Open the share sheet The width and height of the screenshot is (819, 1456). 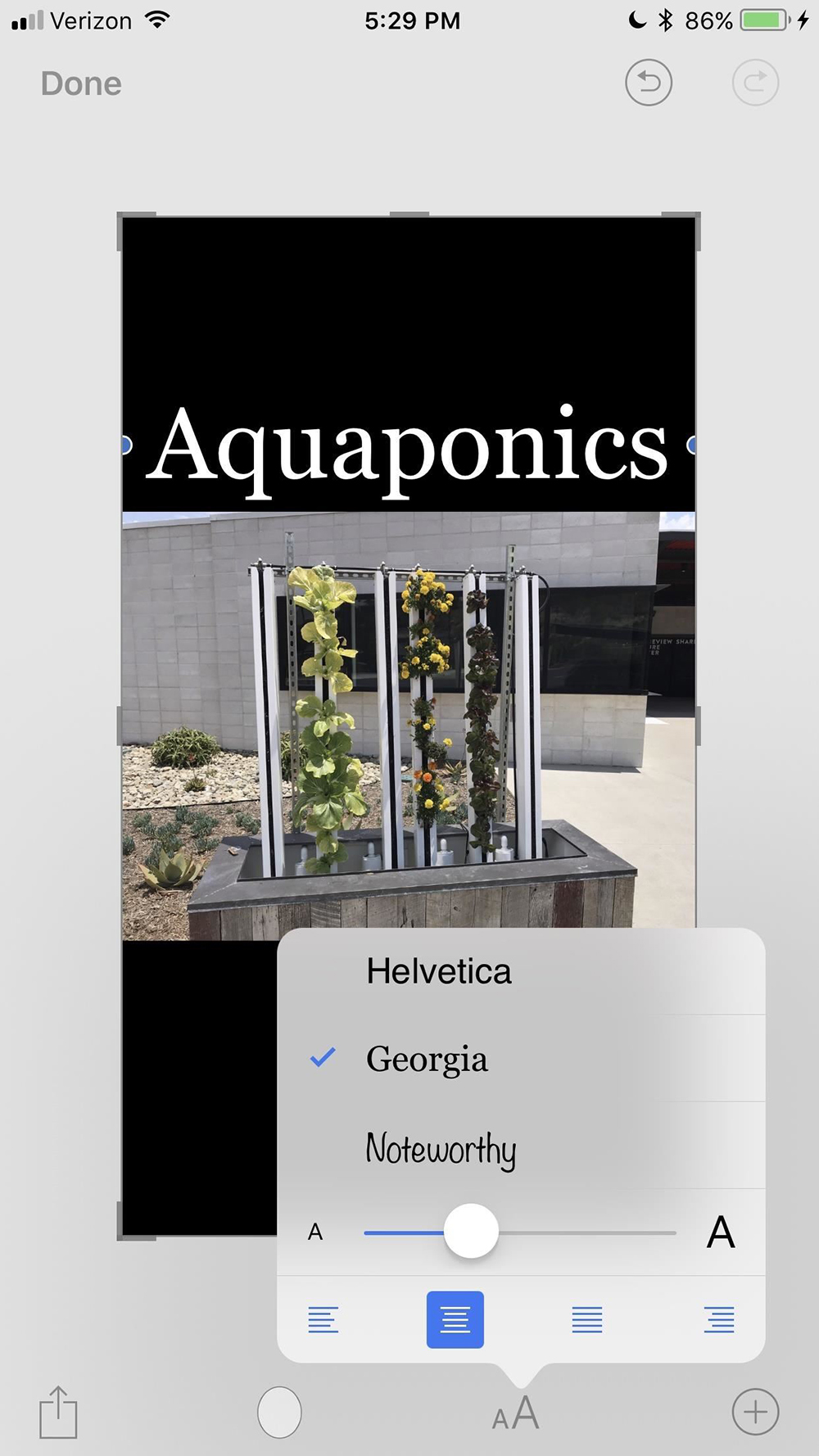(x=58, y=1412)
